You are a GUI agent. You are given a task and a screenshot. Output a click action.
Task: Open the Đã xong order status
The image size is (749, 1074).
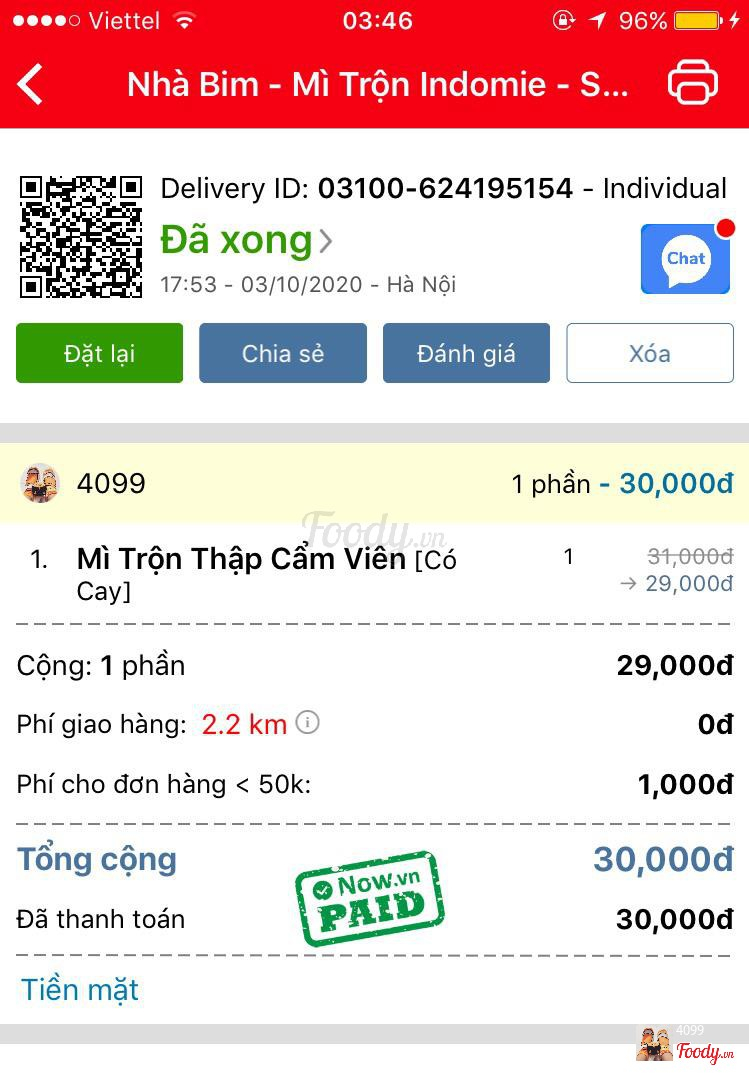[x=246, y=240]
